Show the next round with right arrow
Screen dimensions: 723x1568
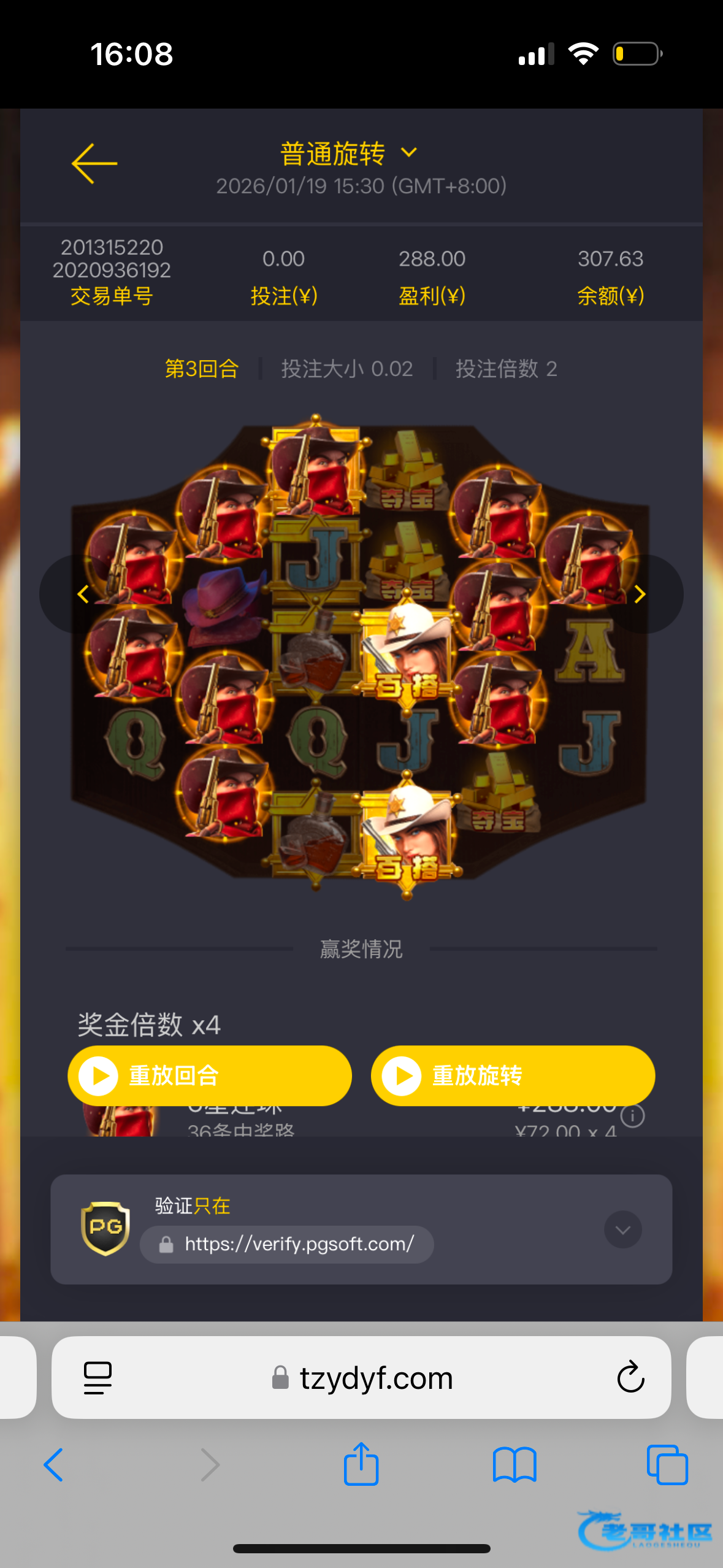[640, 594]
